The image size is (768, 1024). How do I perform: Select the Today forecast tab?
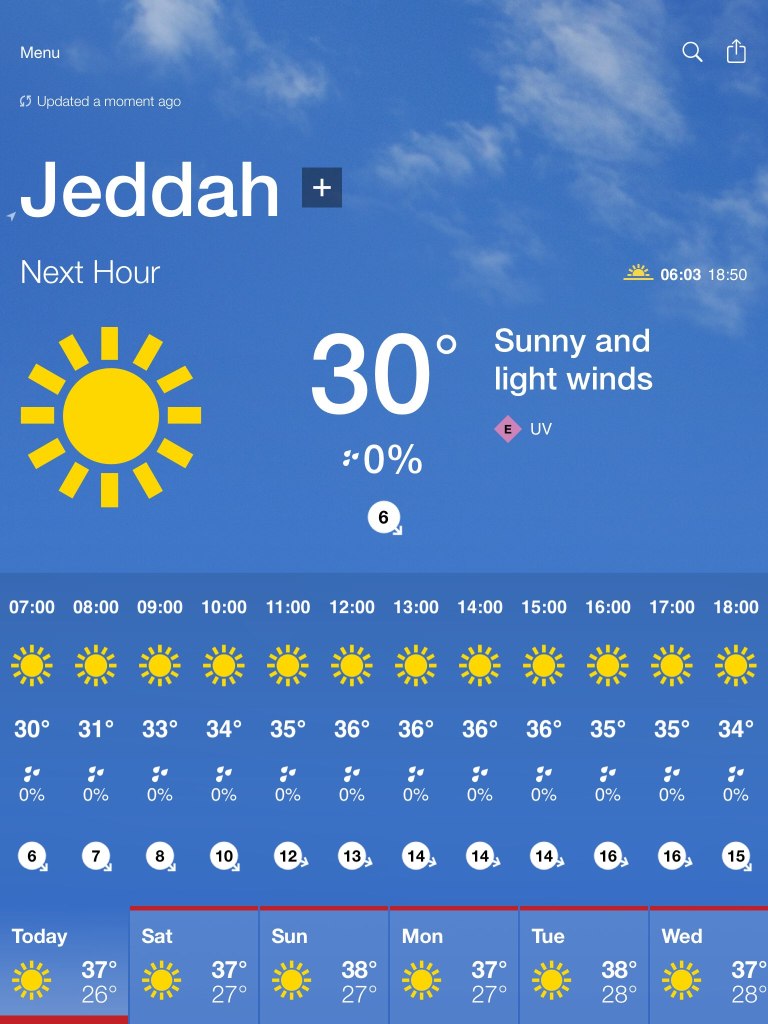click(64, 965)
